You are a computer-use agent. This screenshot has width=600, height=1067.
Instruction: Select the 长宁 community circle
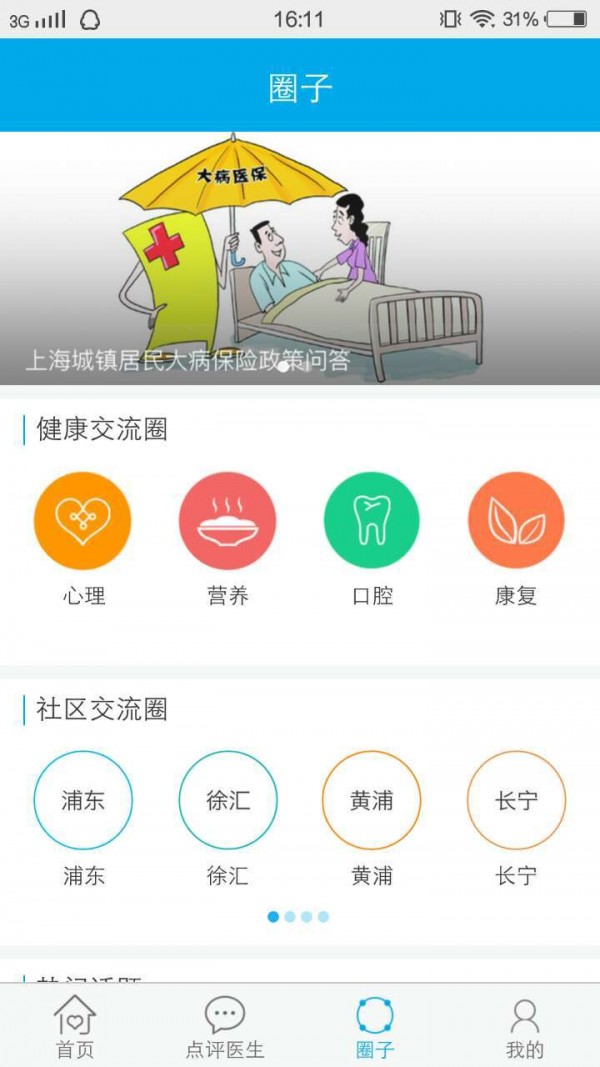tap(516, 800)
